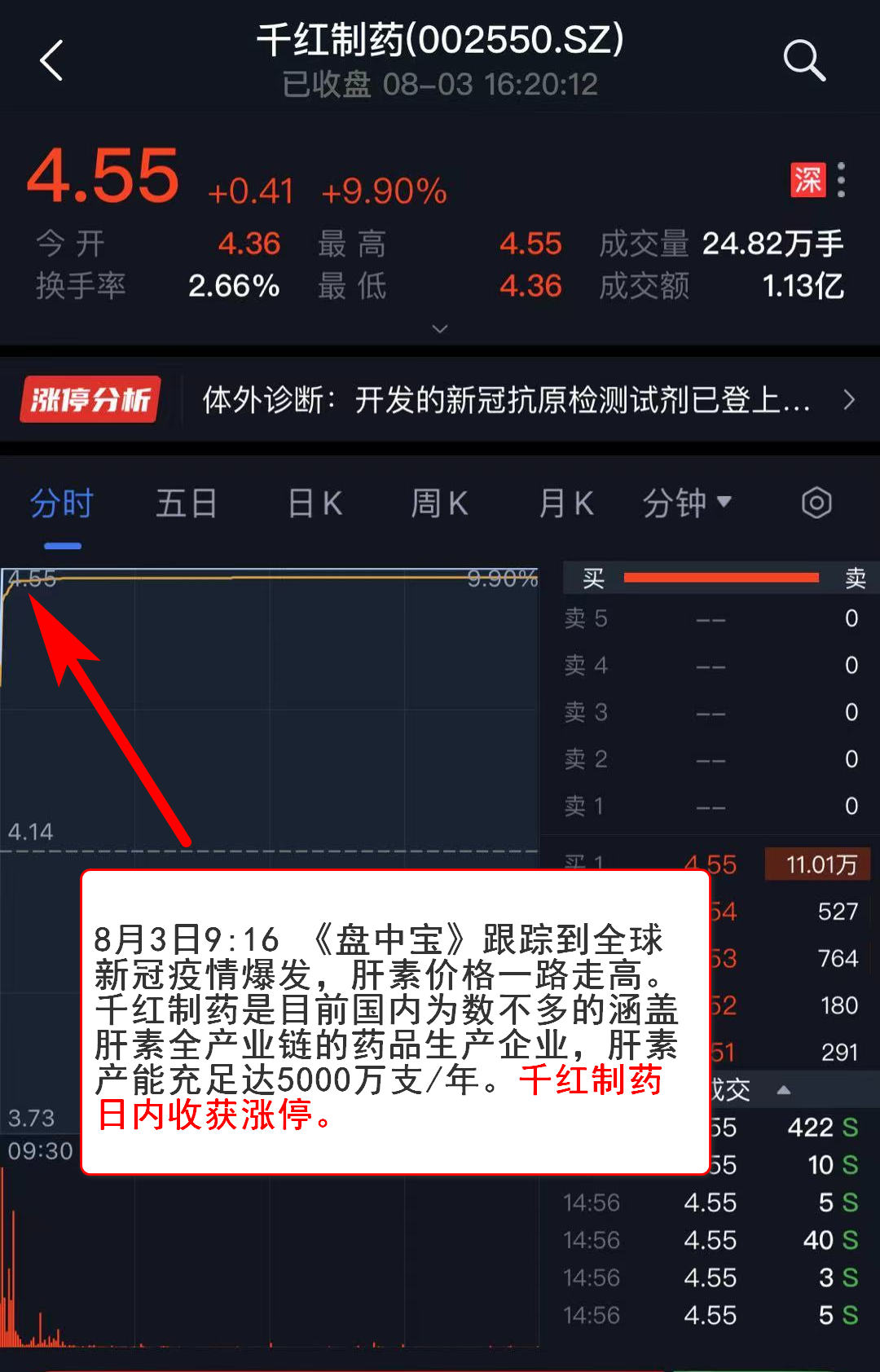
Task: Go back using the top-left arrow
Action: [51, 61]
